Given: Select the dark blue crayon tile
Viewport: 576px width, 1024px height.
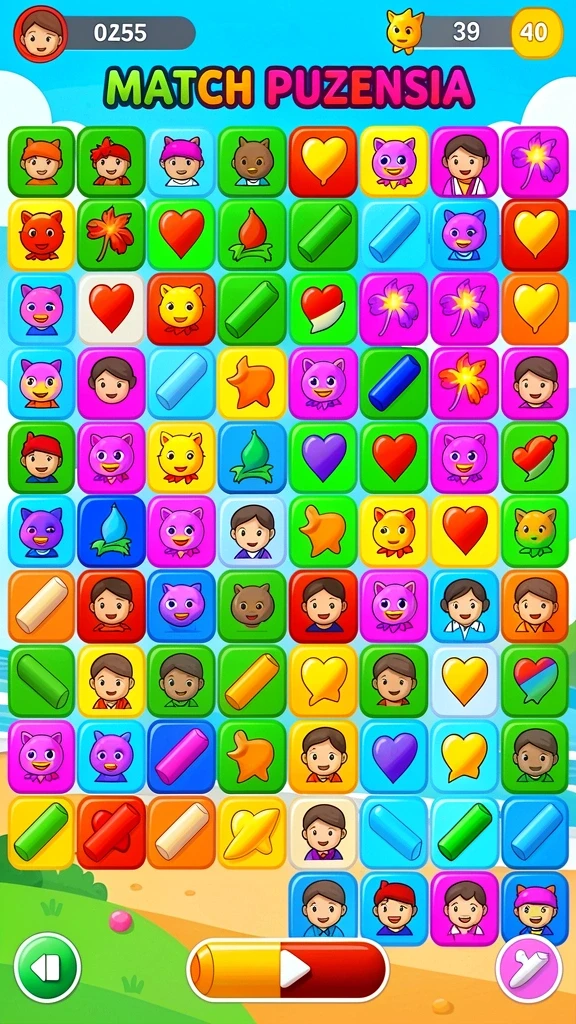Looking at the screenshot, I should point(394,383).
